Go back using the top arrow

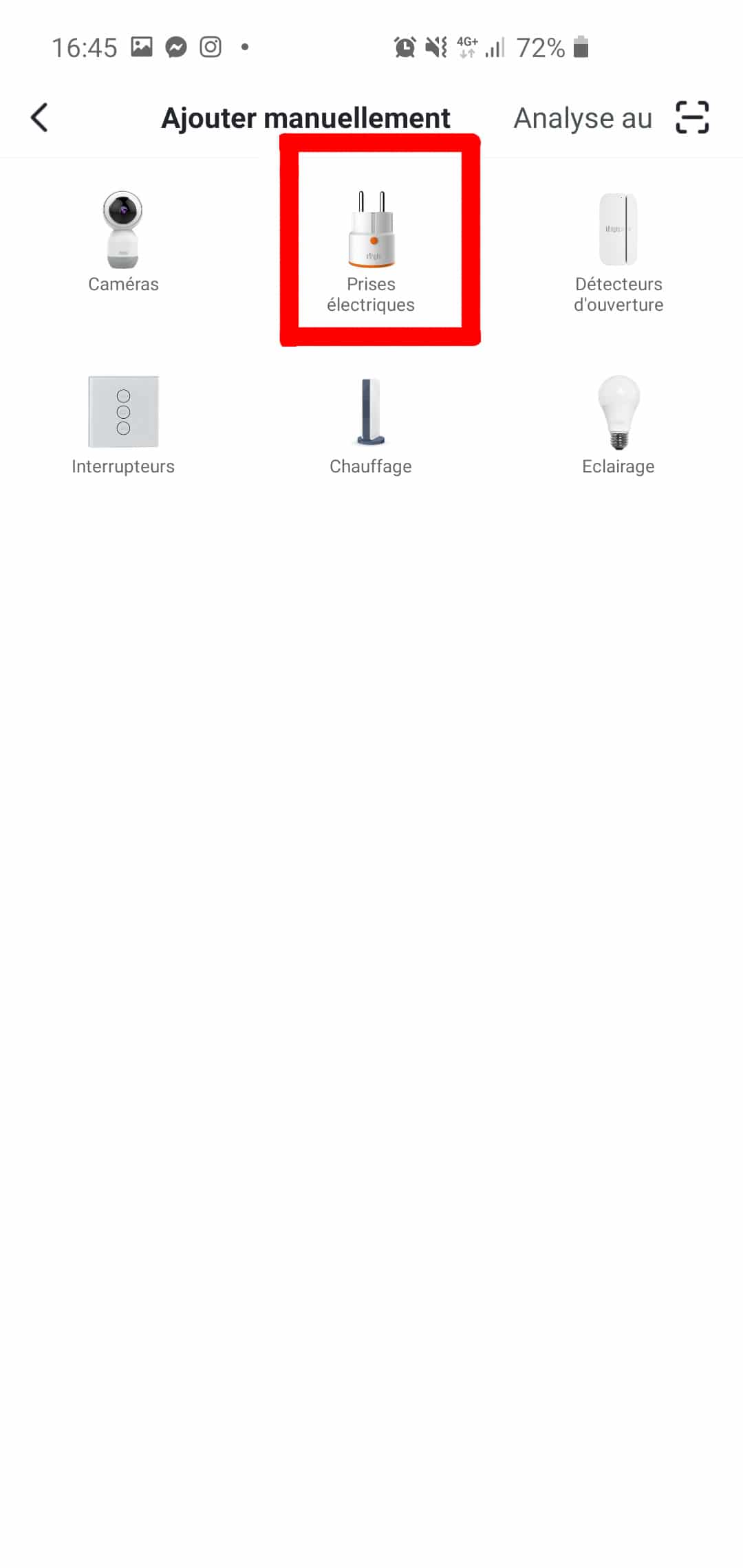(x=40, y=118)
